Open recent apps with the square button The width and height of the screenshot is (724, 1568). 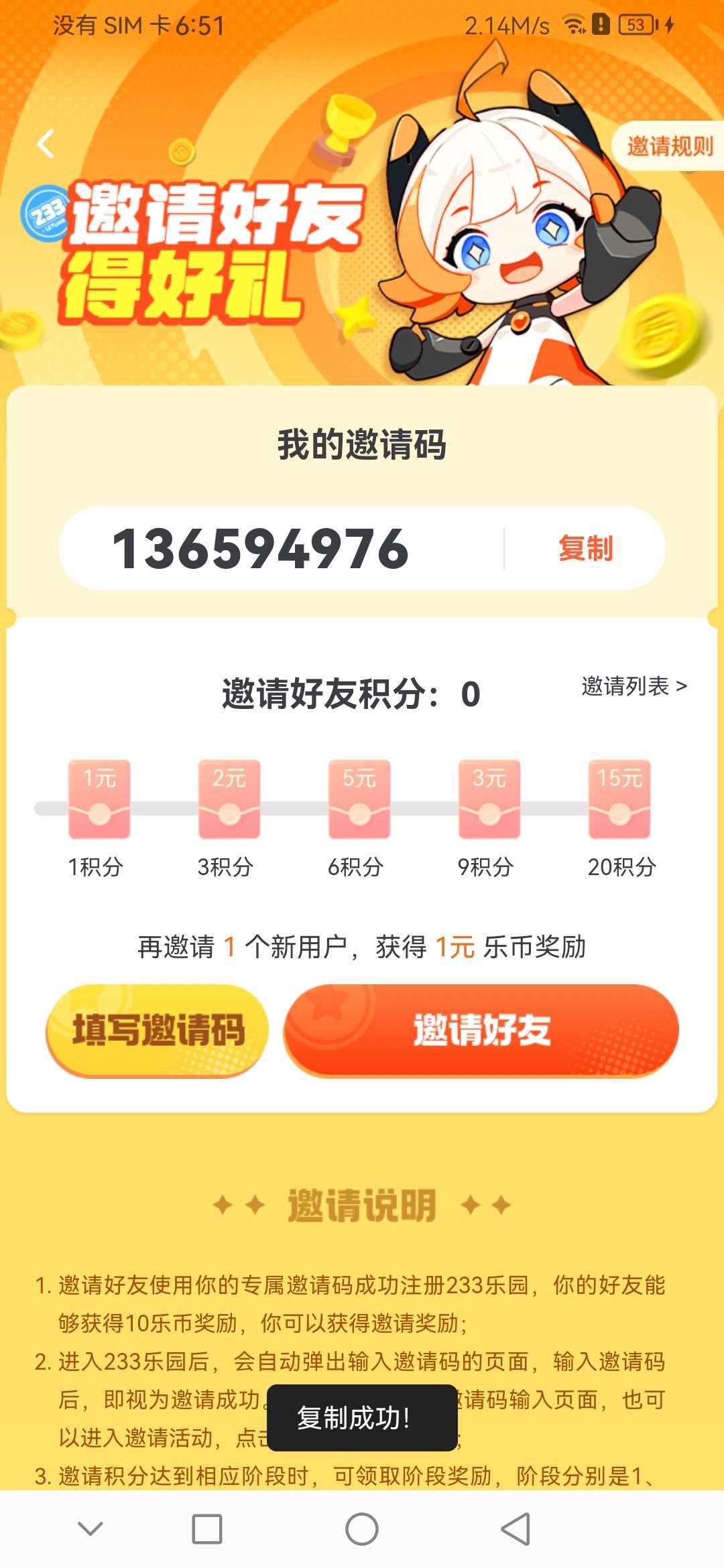tap(207, 1529)
